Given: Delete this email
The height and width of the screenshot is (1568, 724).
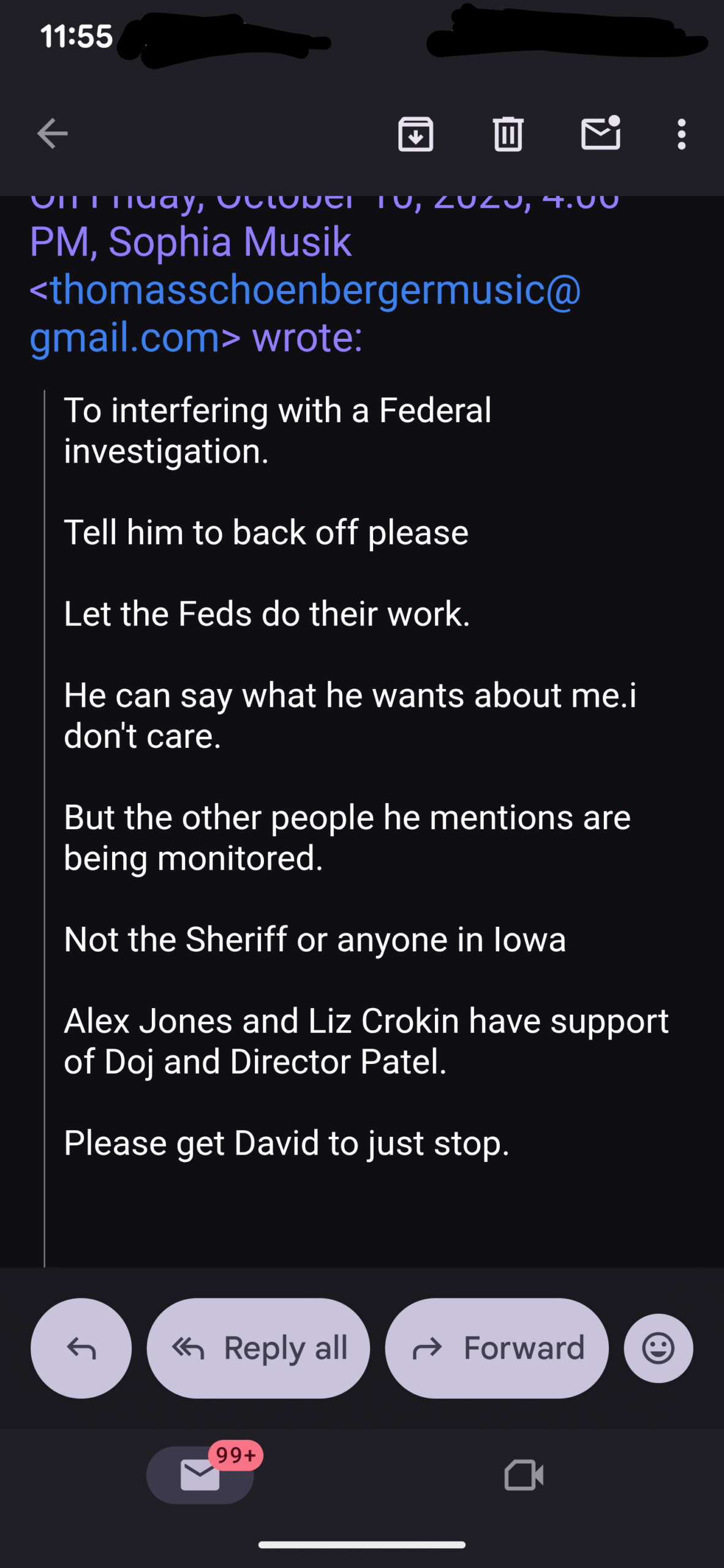Looking at the screenshot, I should [508, 134].
